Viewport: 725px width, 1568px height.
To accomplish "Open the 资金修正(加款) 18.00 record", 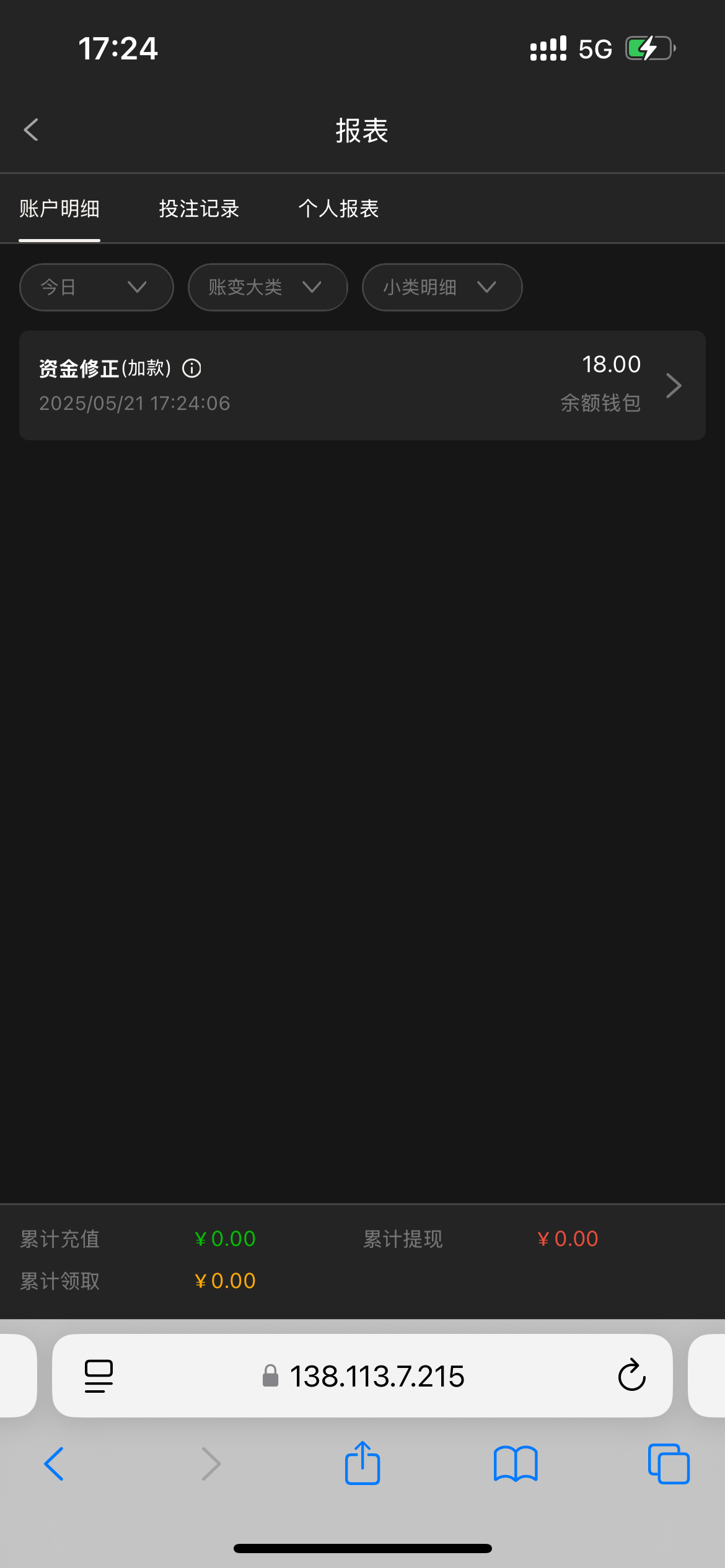I will tap(362, 385).
